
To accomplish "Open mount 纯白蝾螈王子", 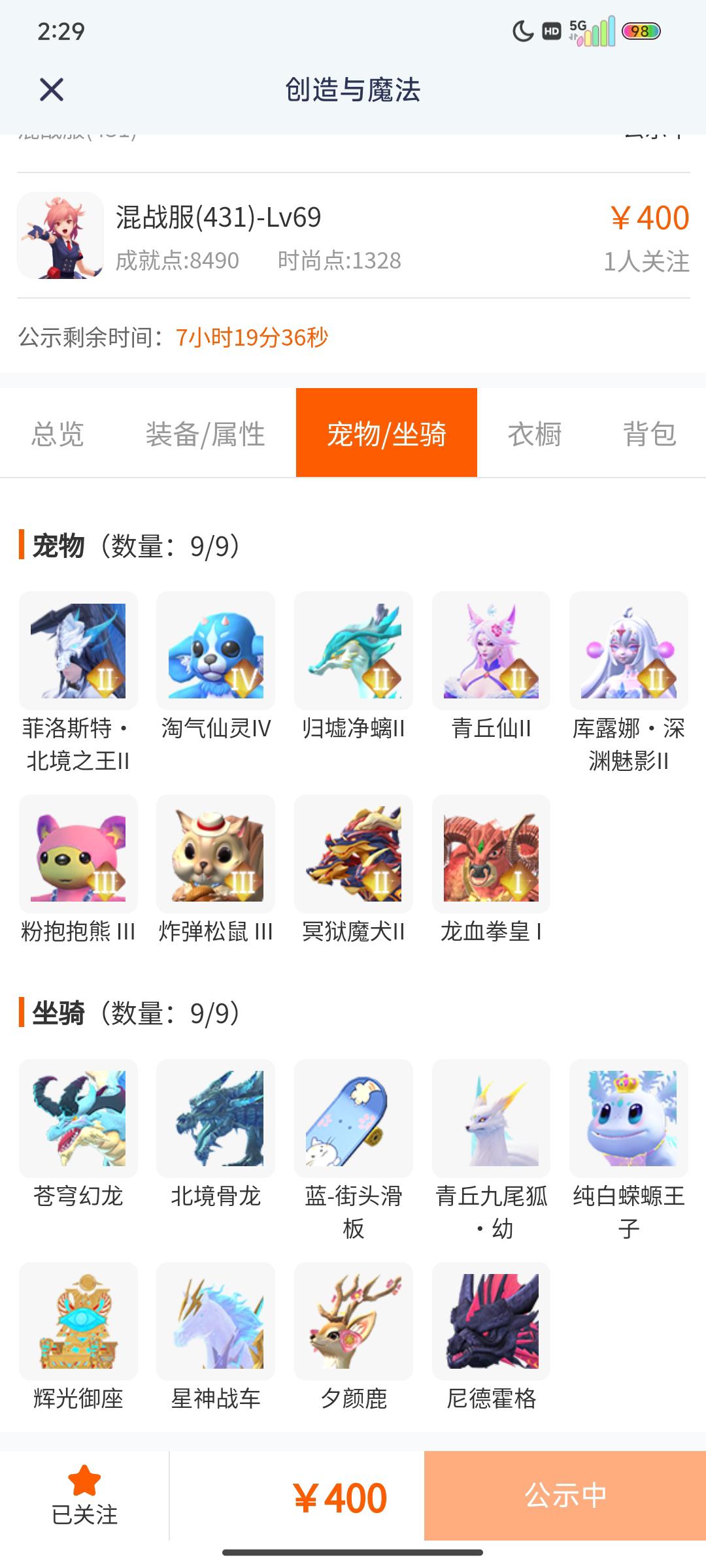I will (629, 1119).
